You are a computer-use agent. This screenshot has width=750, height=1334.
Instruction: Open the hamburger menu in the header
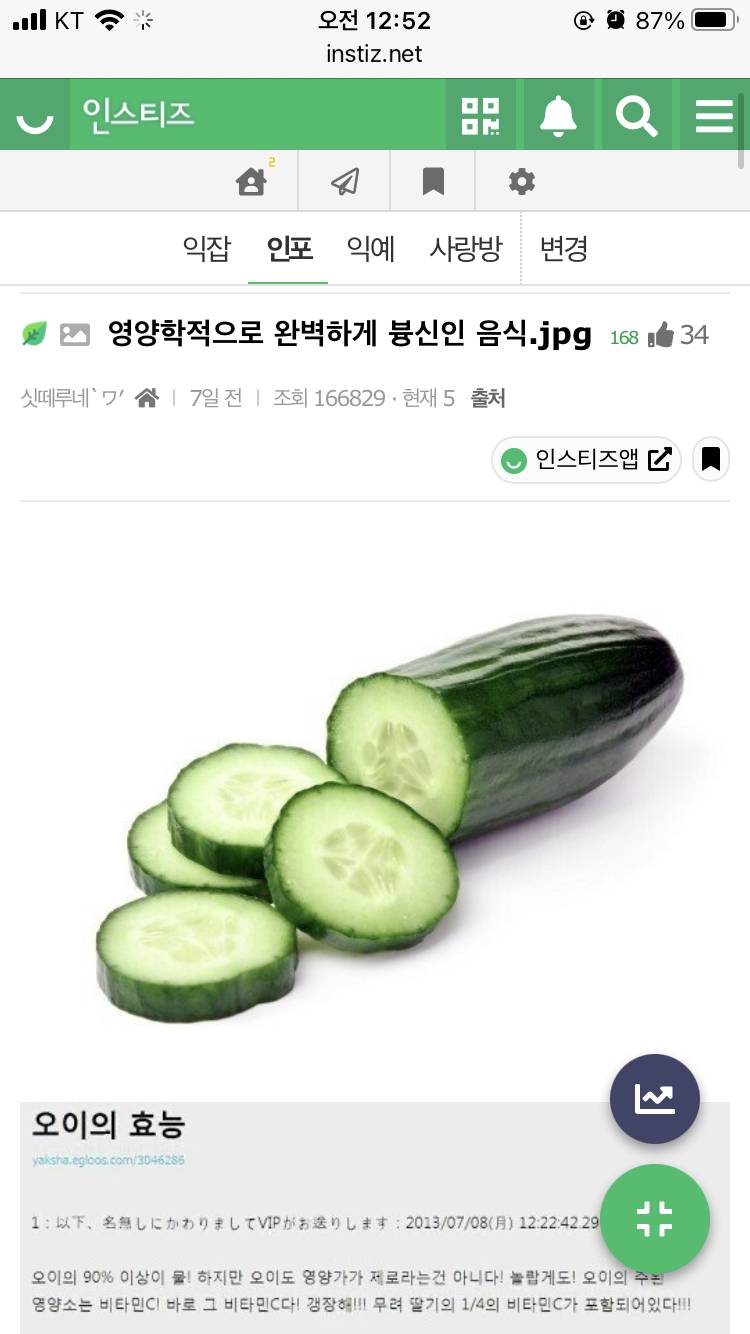(x=714, y=115)
